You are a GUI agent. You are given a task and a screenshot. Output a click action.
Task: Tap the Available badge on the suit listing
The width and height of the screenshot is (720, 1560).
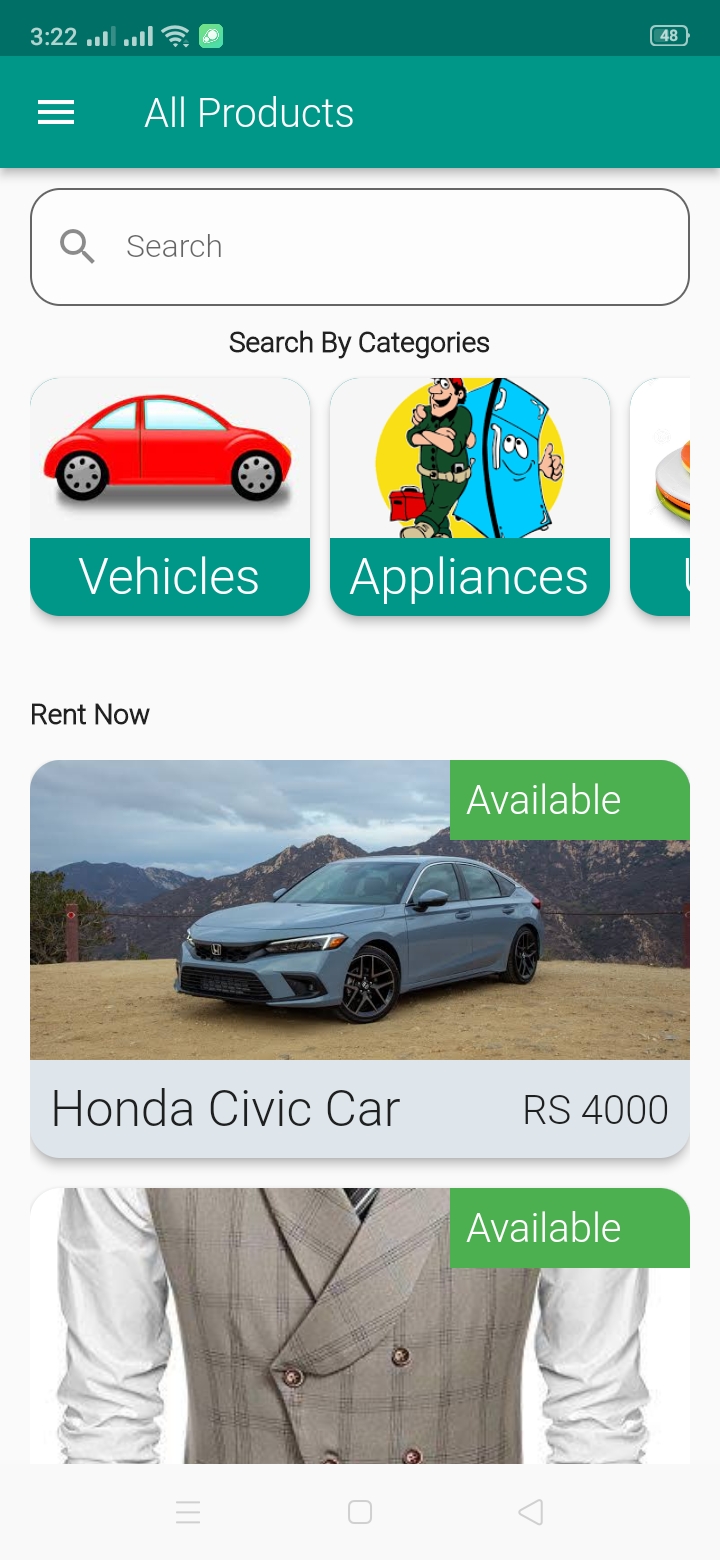point(570,1228)
